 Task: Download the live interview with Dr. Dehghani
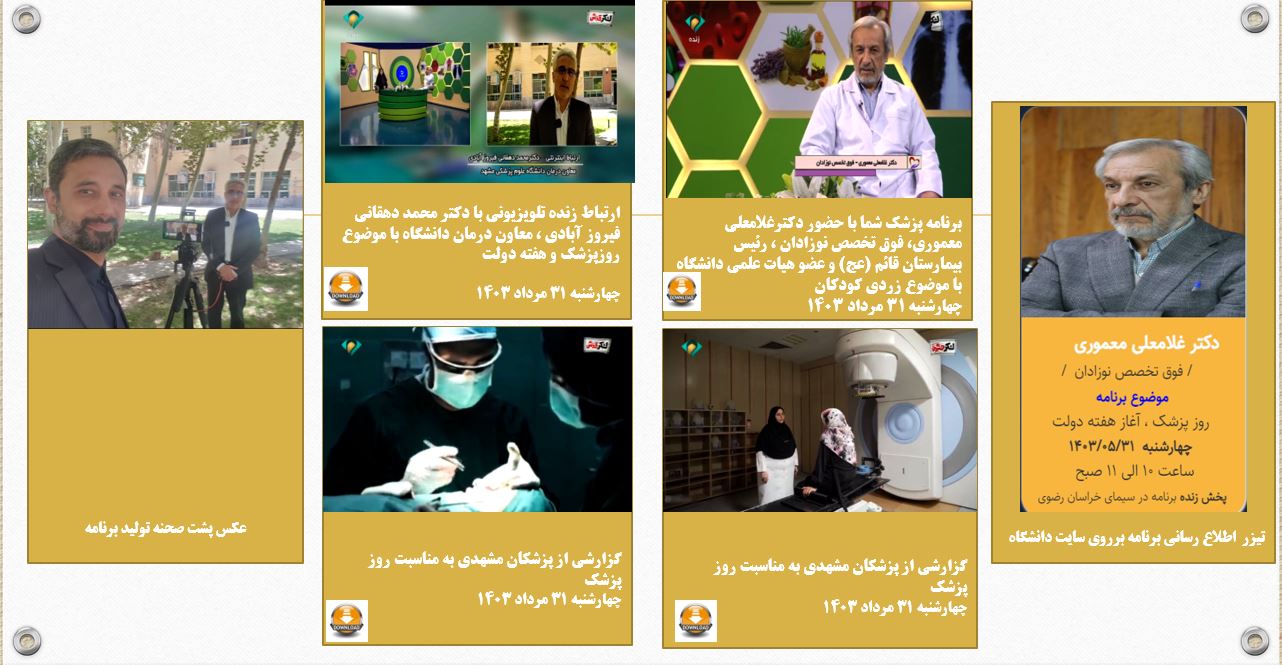346,289
